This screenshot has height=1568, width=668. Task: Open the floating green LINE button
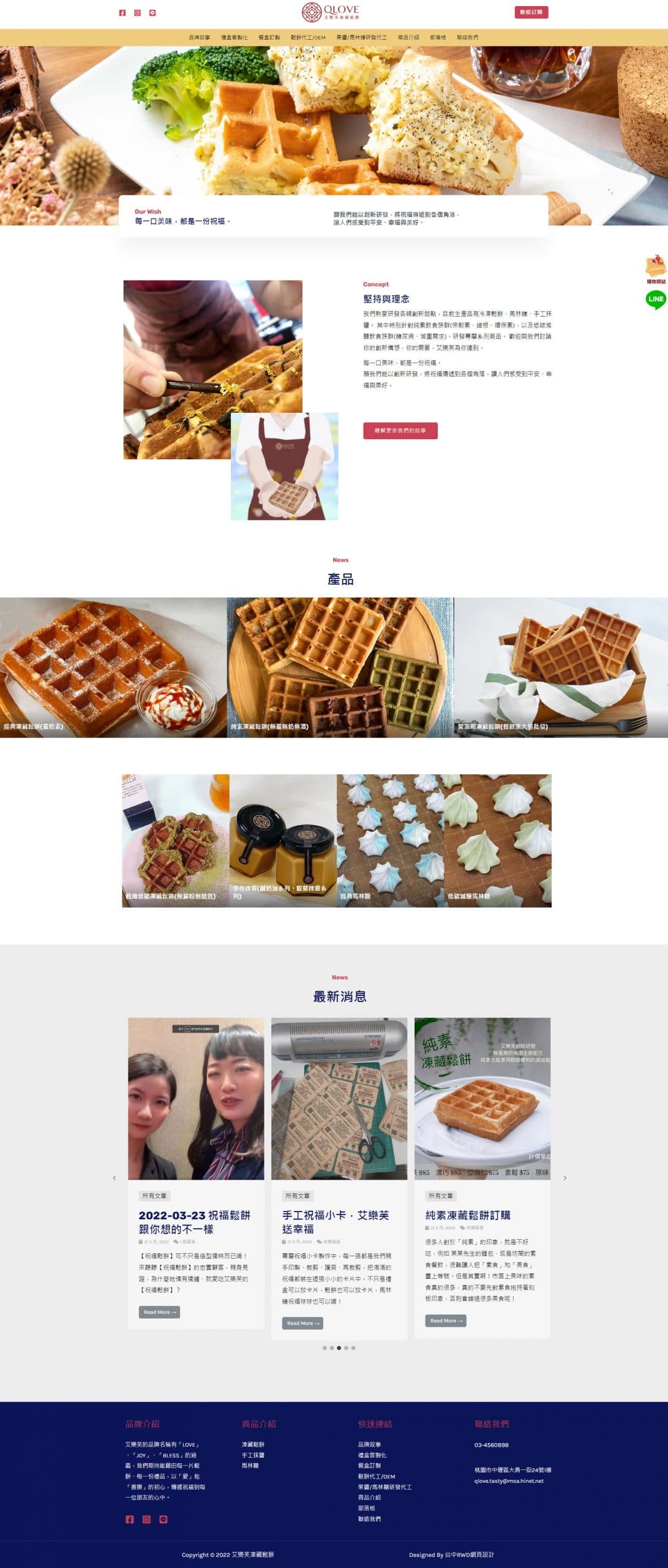pyautogui.click(x=655, y=300)
